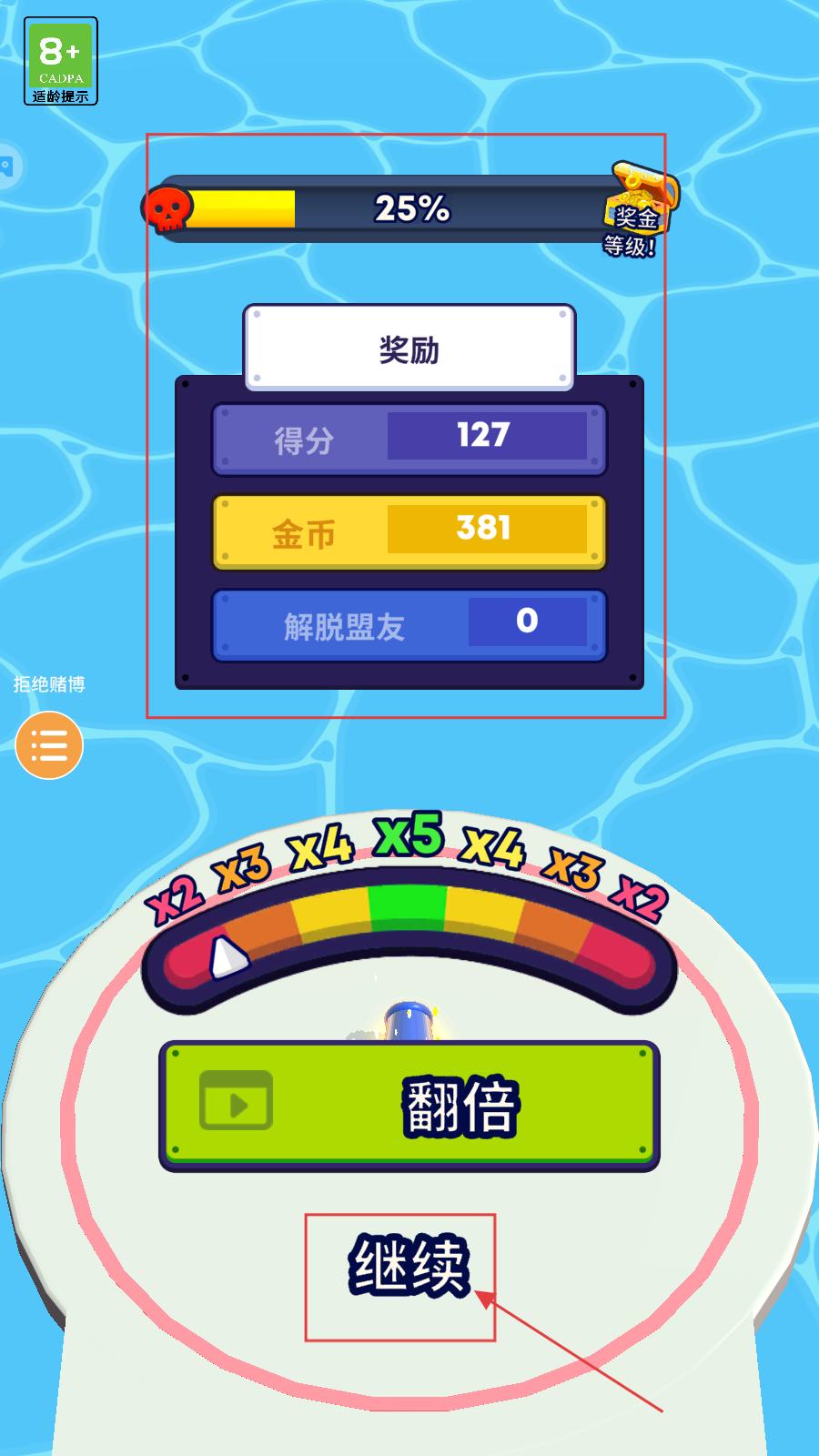Screen dimensions: 819x1456
Task: Open the 8+ CADPA age rating notice
Action: pyautogui.click(x=61, y=61)
